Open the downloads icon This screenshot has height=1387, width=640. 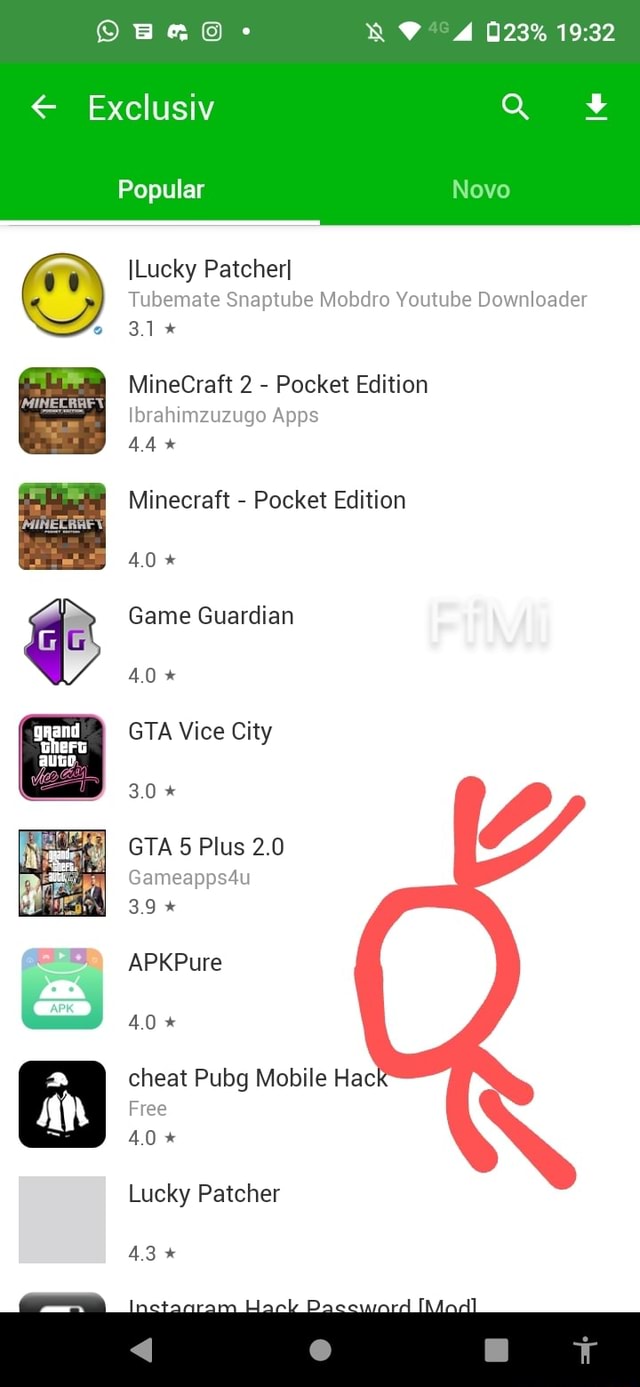tap(596, 107)
